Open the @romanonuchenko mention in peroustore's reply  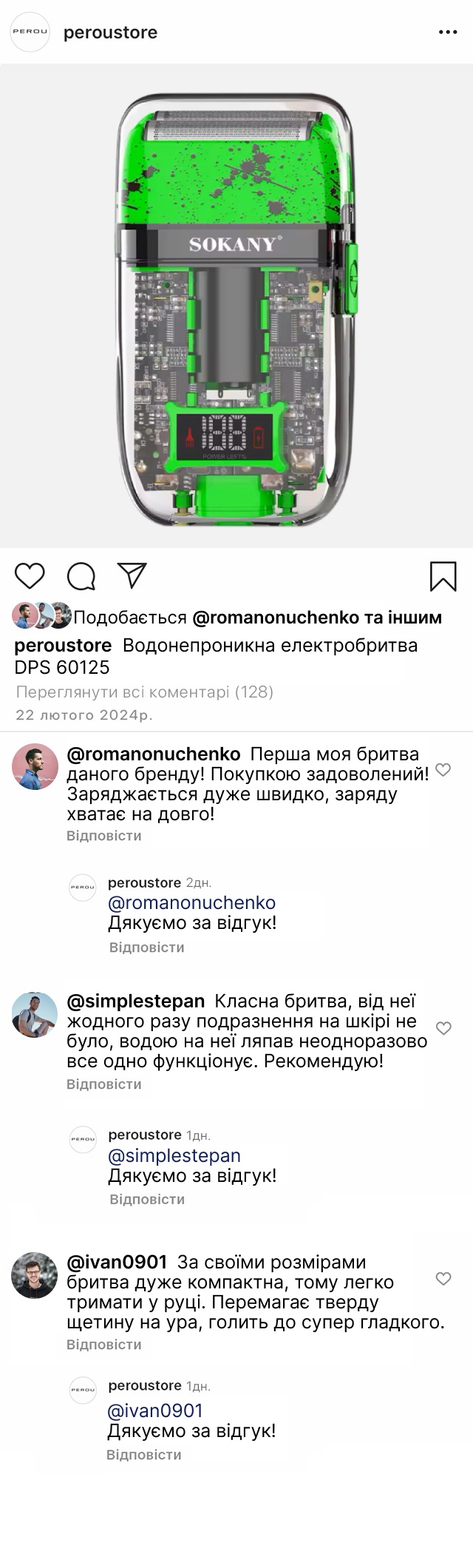(191, 902)
